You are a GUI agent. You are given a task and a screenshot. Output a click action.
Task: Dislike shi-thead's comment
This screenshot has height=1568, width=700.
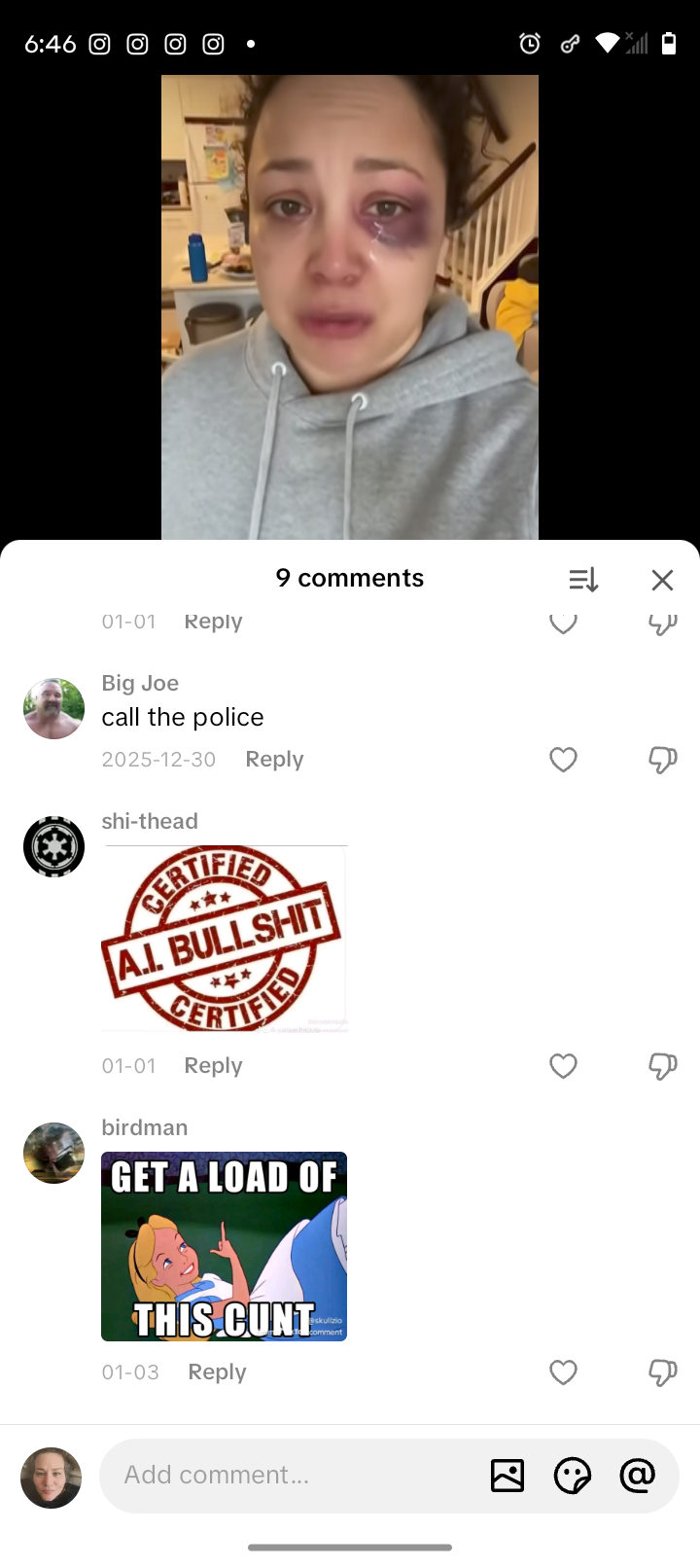[662, 1066]
